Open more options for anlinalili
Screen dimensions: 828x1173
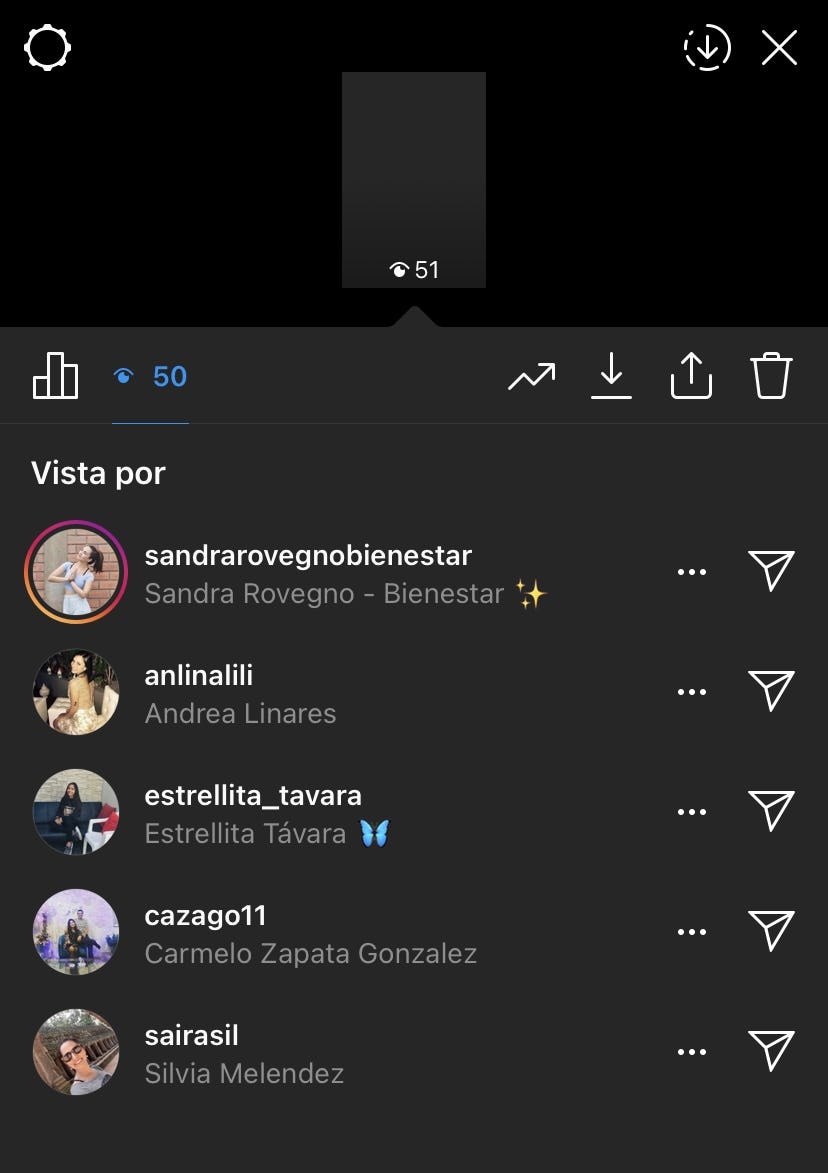[691, 691]
